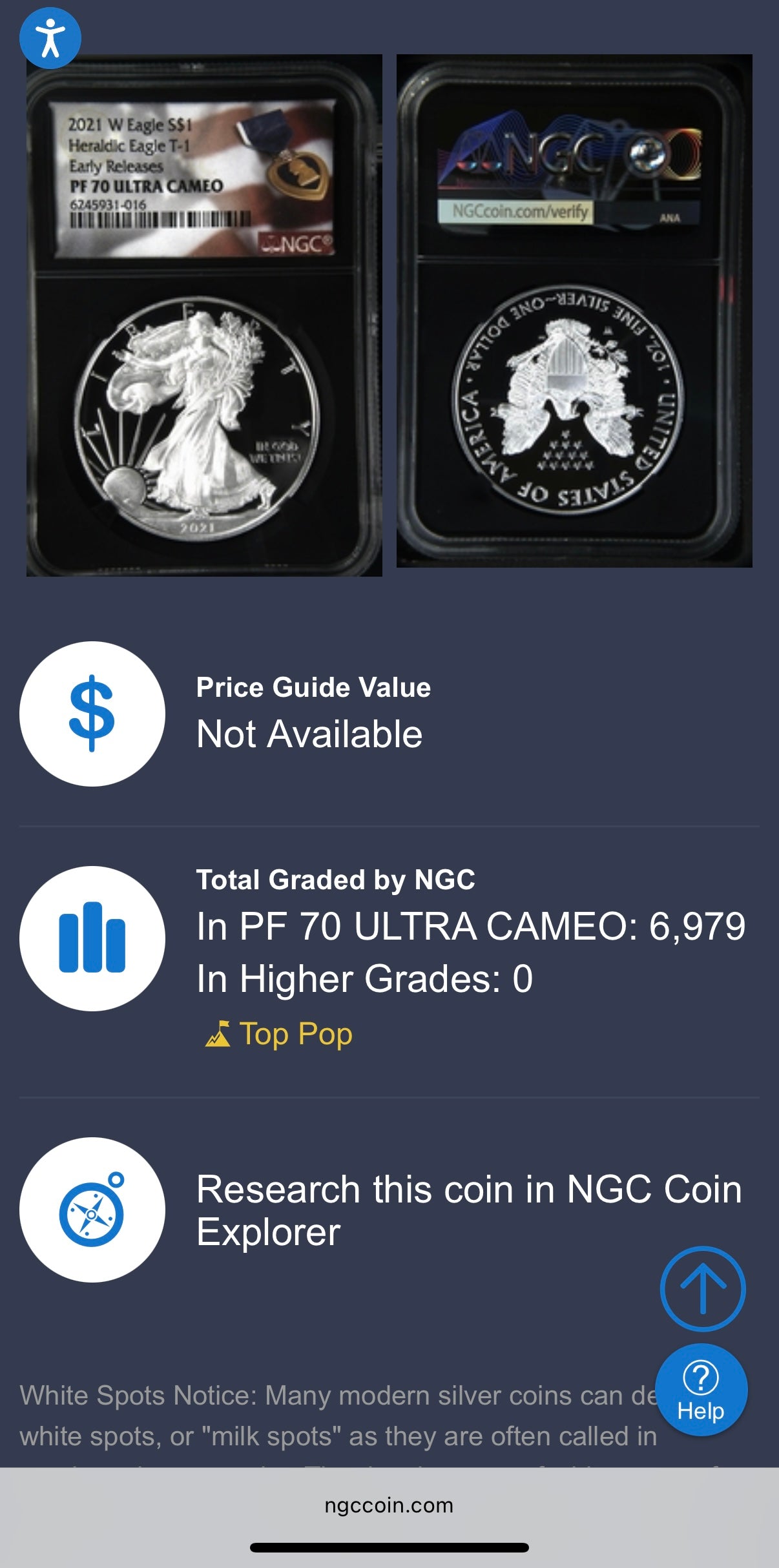Jump back to top of page
Viewport: 779px width, 1568px height.
pyautogui.click(x=703, y=1289)
